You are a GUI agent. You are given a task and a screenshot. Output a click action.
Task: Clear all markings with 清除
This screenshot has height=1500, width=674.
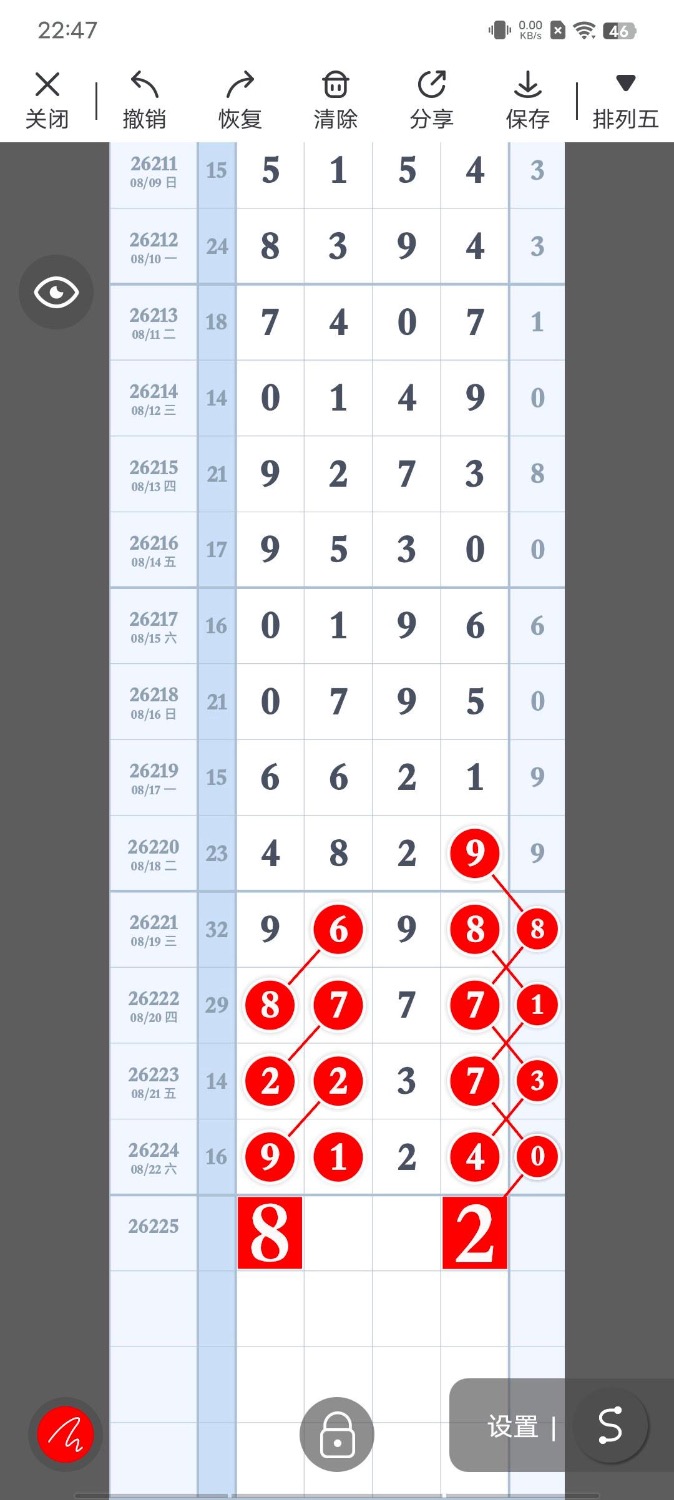coord(336,100)
